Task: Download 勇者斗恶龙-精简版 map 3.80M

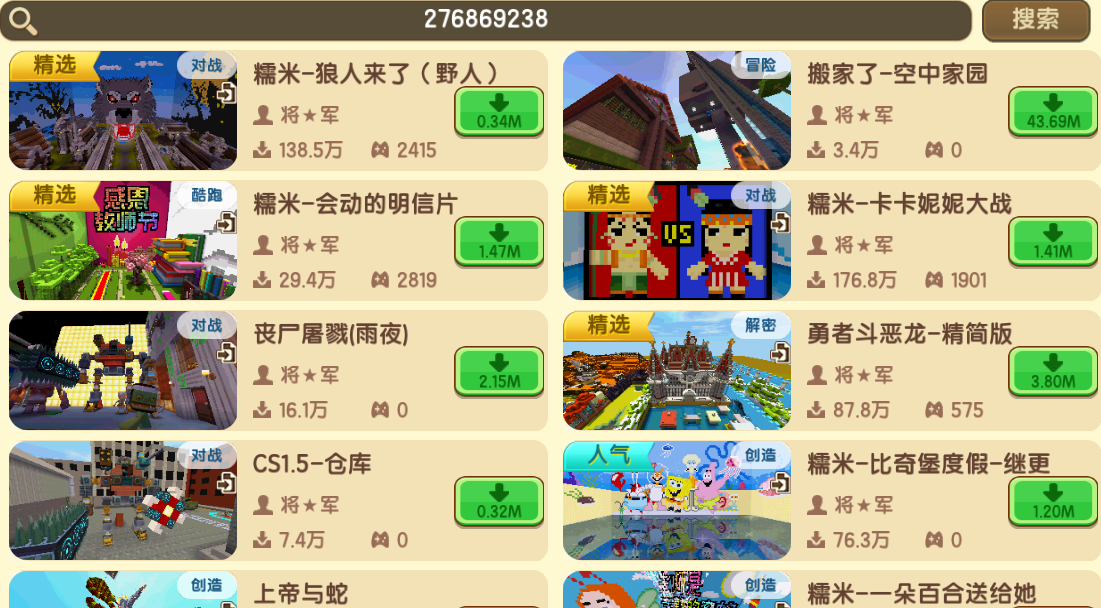Action: 1053,371
